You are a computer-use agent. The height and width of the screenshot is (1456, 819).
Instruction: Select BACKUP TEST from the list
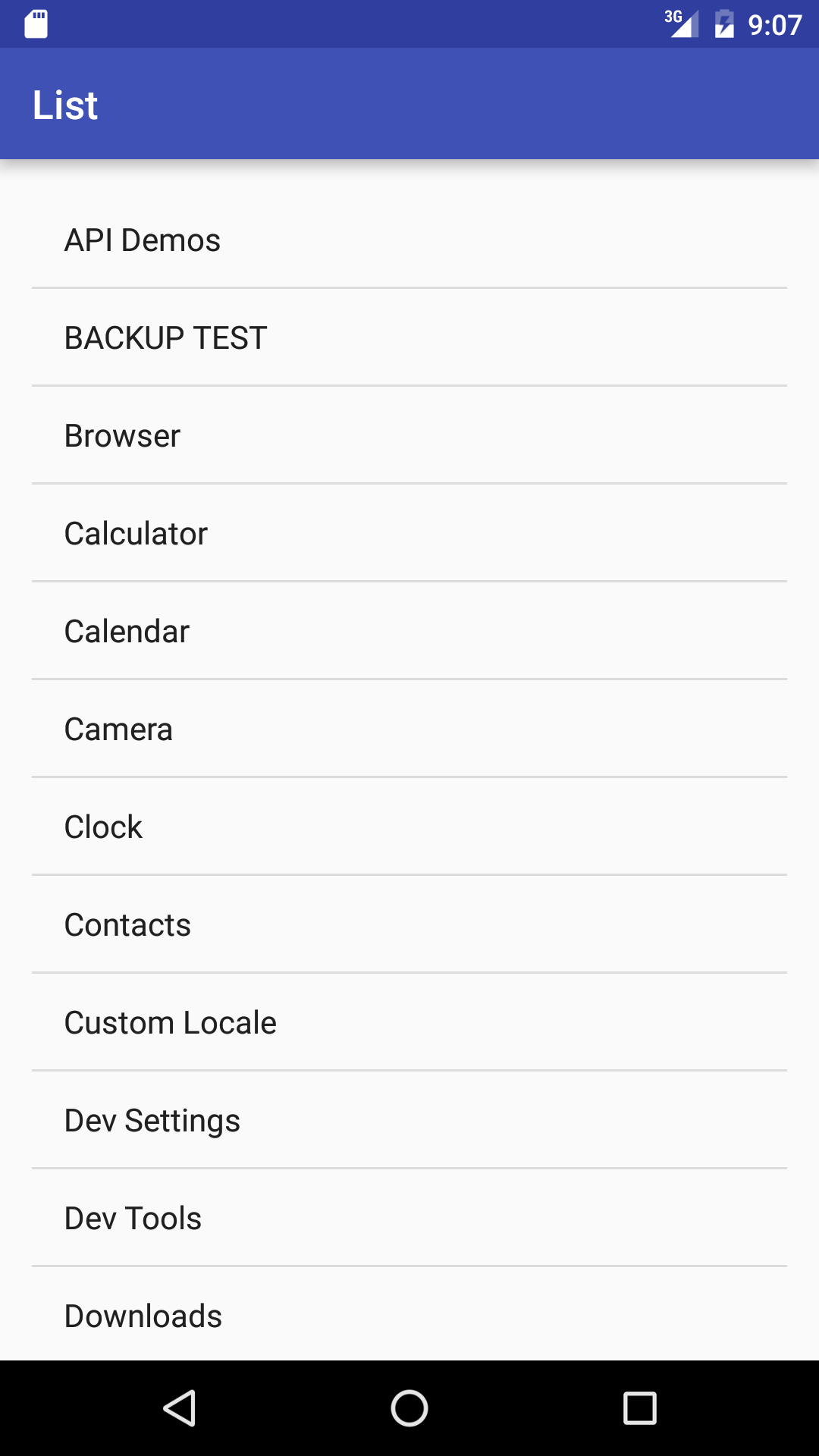click(x=409, y=337)
